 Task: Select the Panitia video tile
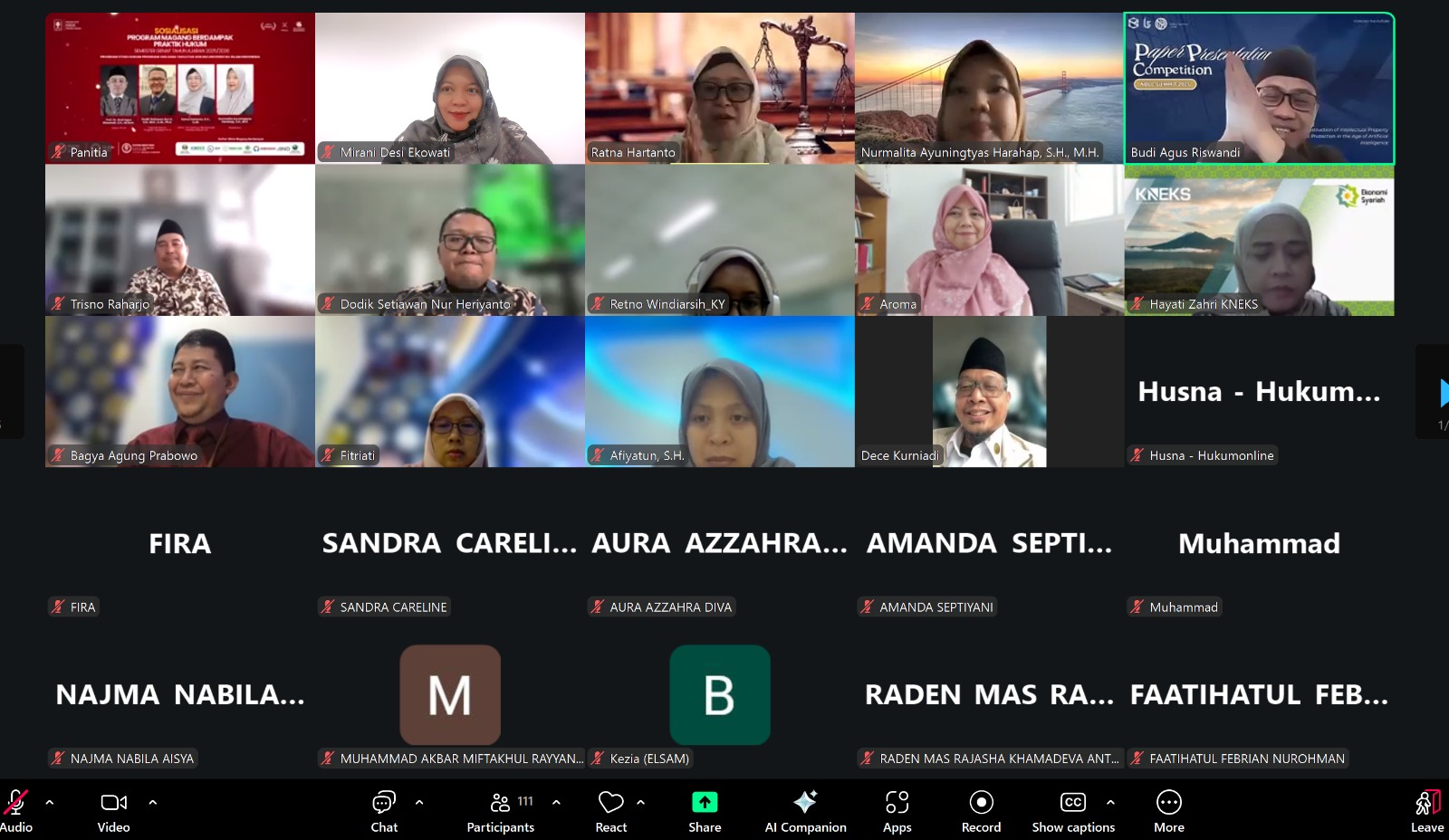tap(180, 88)
